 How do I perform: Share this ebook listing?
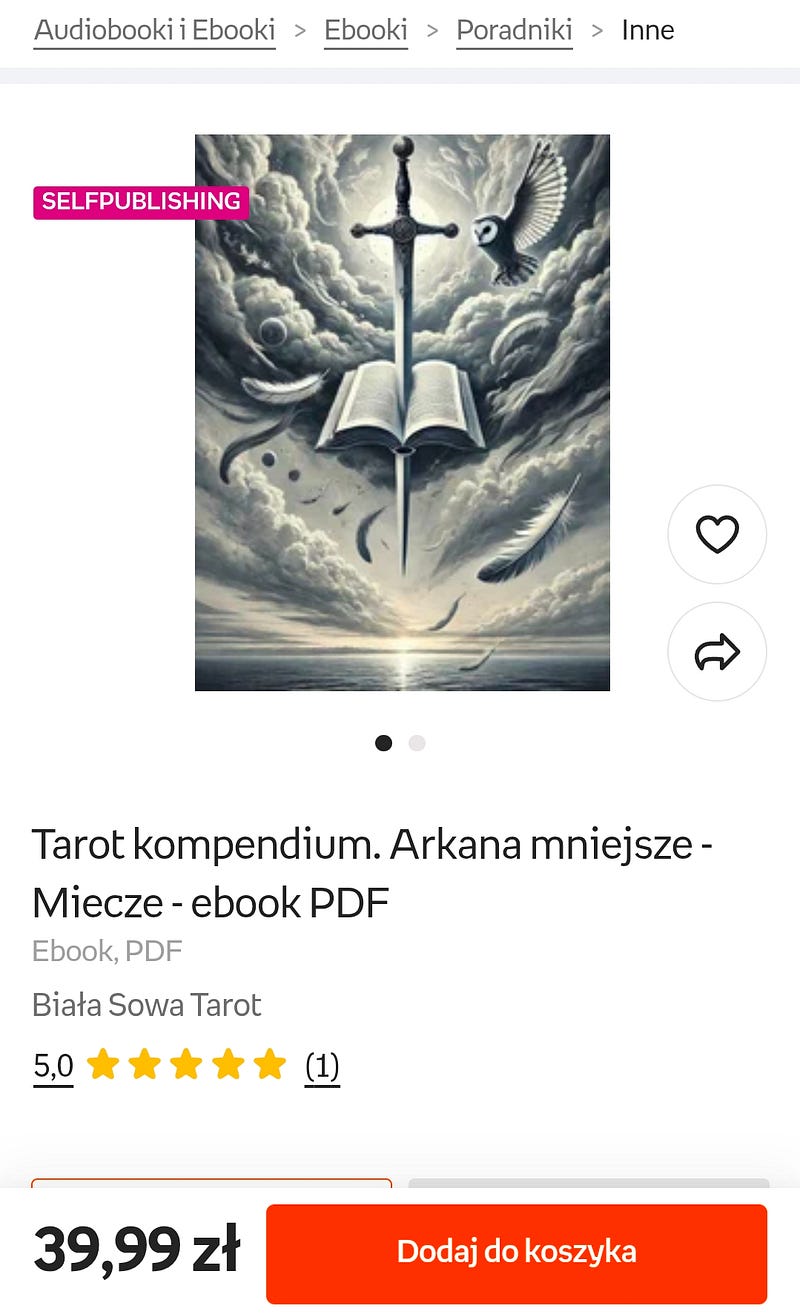point(717,652)
